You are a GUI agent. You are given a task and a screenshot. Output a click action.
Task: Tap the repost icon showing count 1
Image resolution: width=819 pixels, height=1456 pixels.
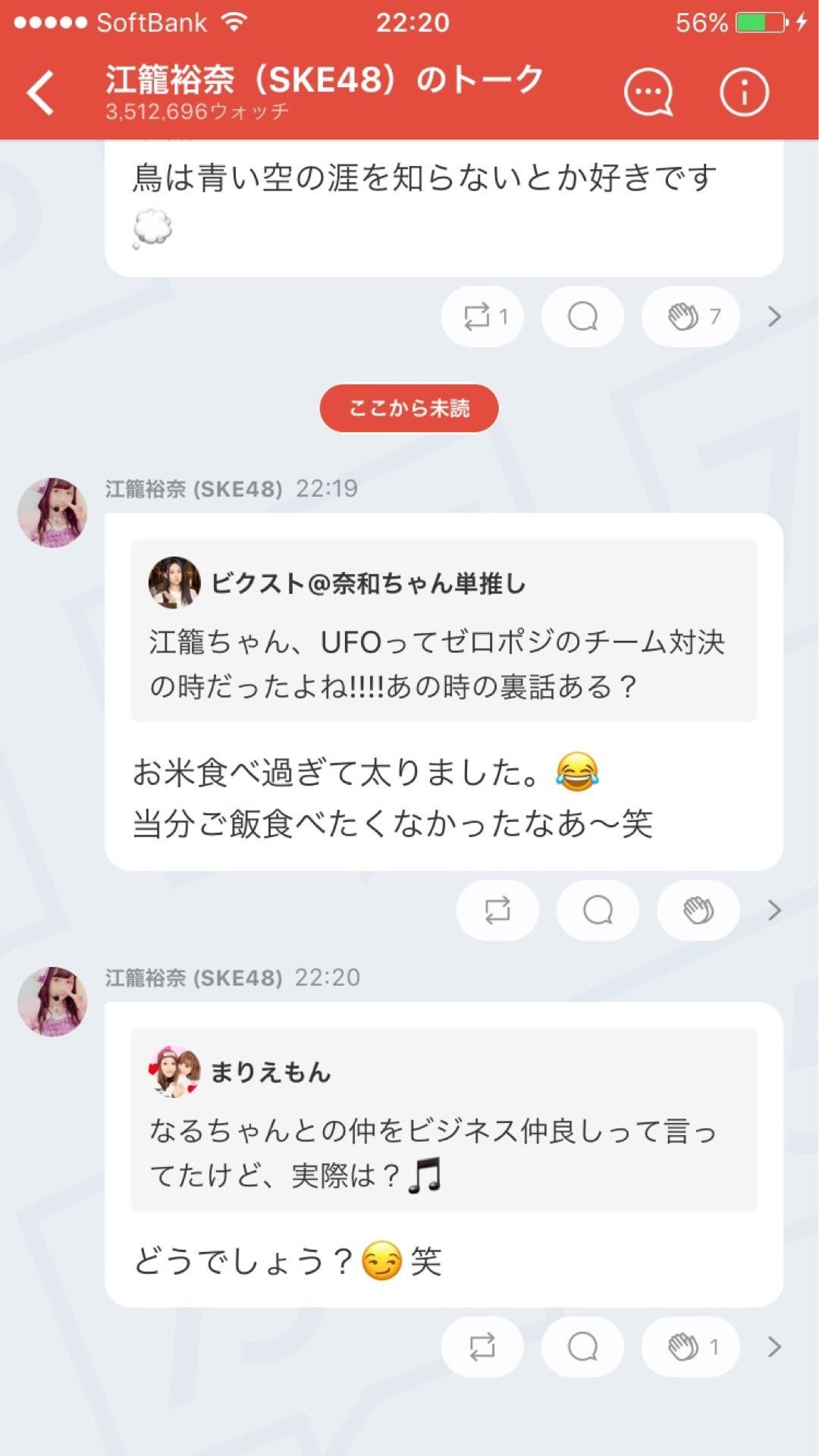coord(482,316)
